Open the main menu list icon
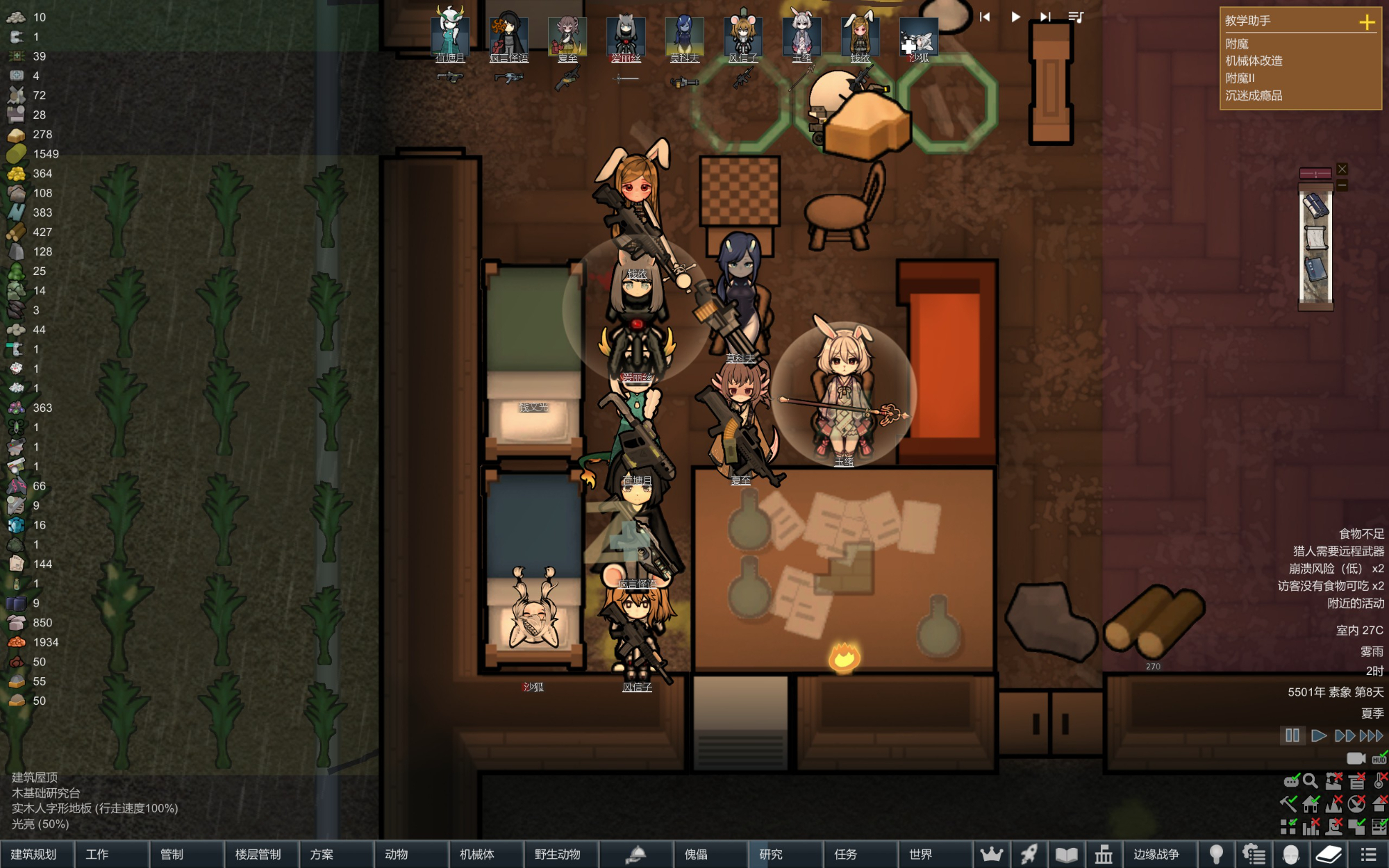Image resolution: width=1389 pixels, height=868 pixels. 1368,854
